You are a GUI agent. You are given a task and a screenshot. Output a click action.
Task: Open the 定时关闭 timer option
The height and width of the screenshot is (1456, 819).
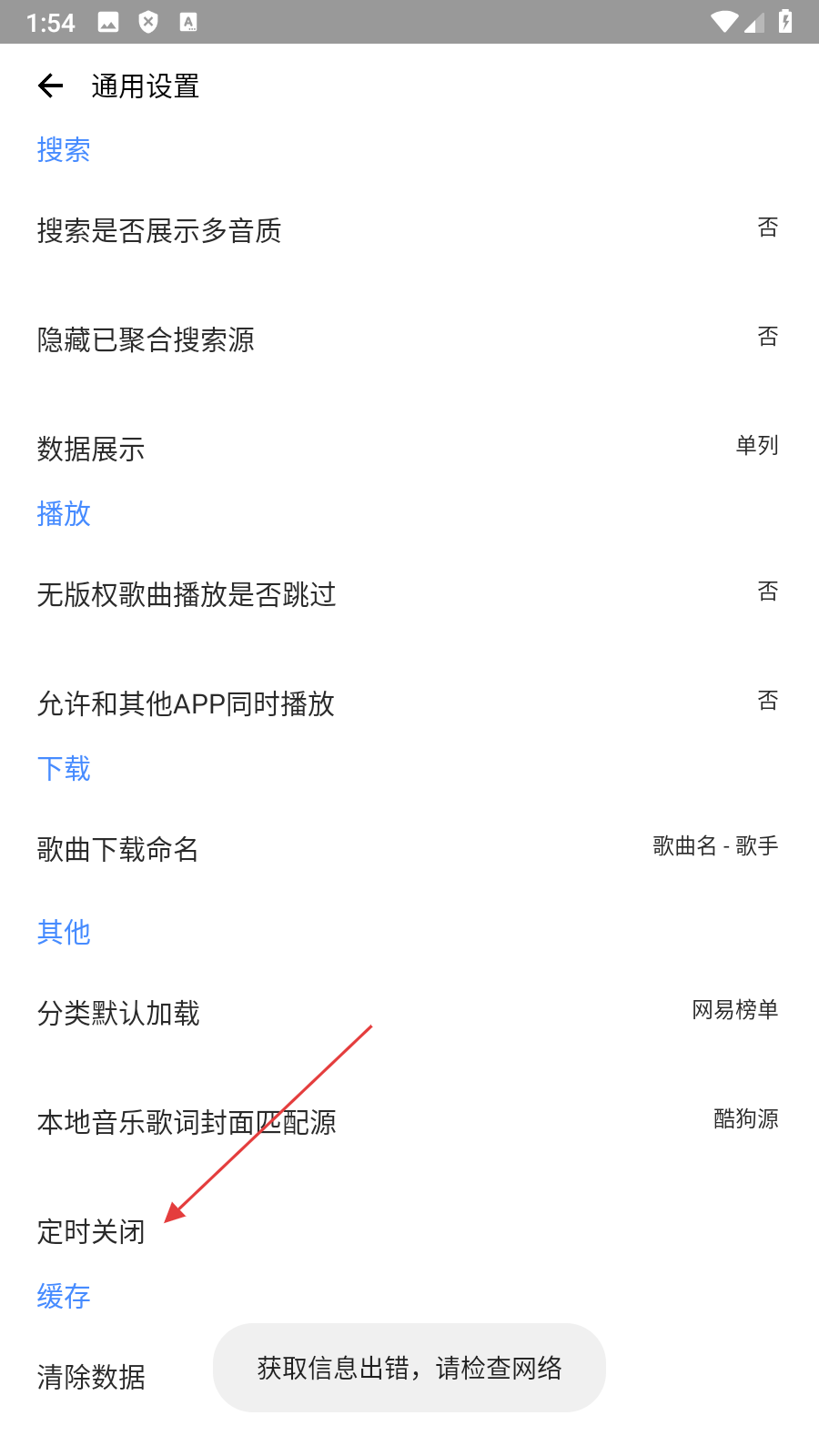tap(91, 1232)
